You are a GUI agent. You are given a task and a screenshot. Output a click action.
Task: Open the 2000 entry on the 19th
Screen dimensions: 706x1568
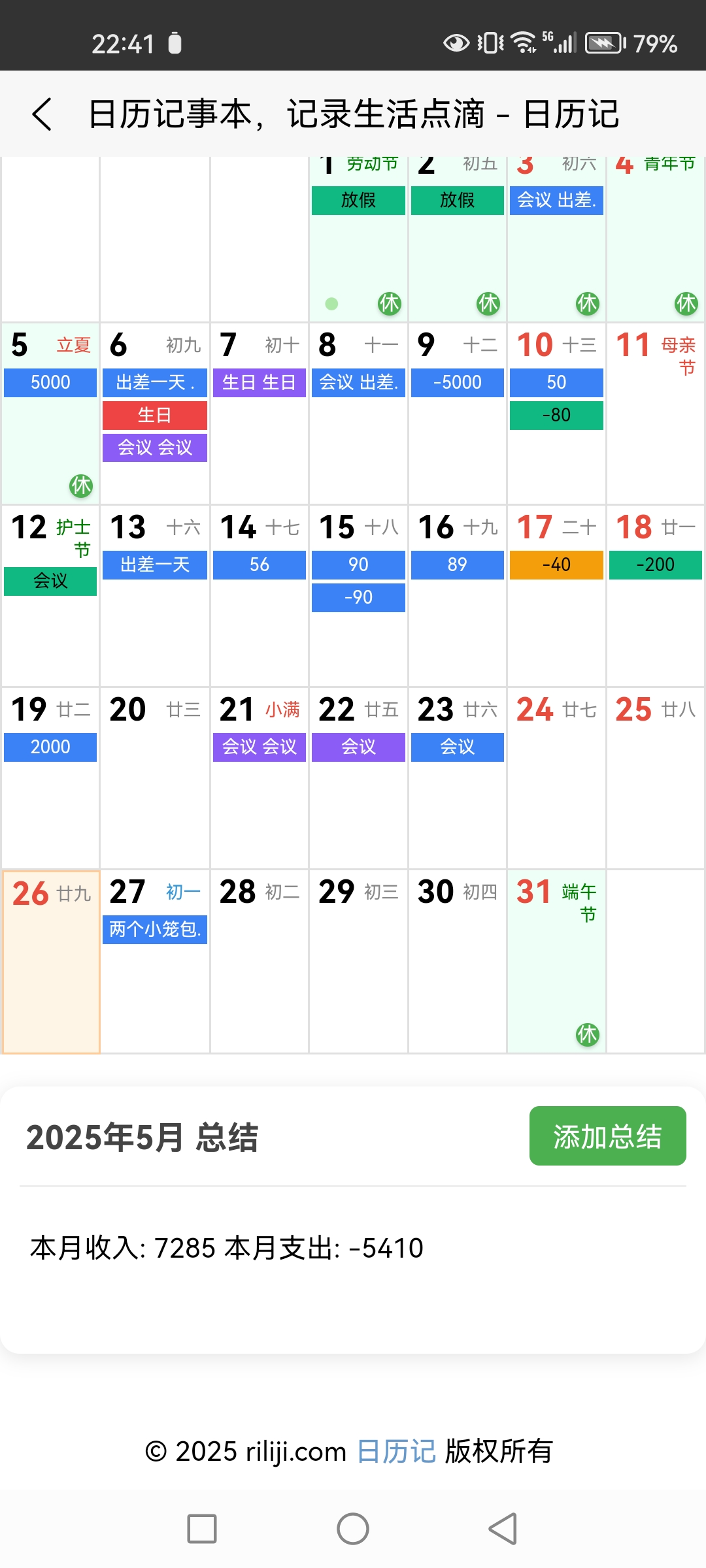click(x=50, y=747)
